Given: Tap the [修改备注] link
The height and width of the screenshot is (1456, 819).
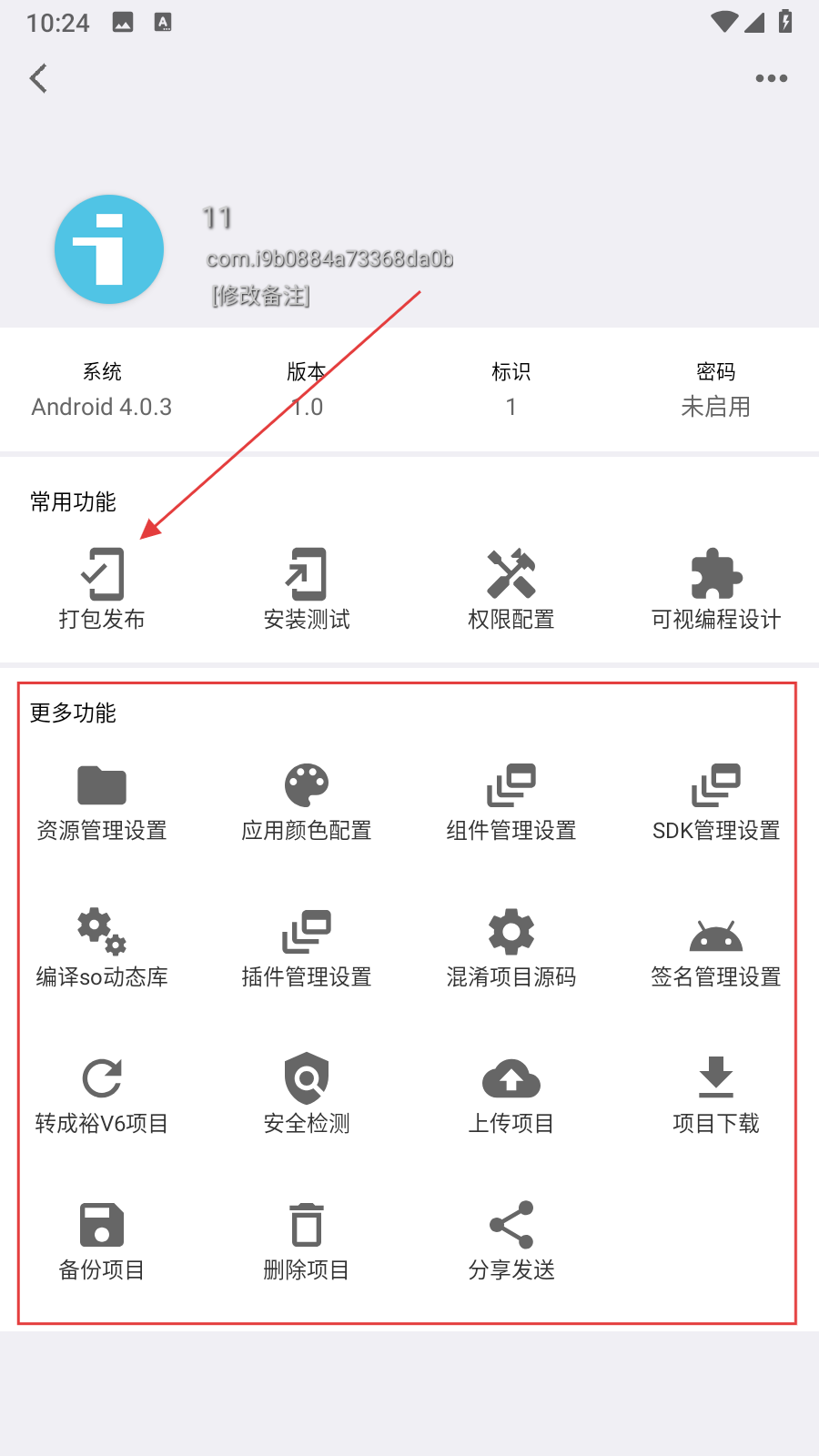Looking at the screenshot, I should pos(261,296).
